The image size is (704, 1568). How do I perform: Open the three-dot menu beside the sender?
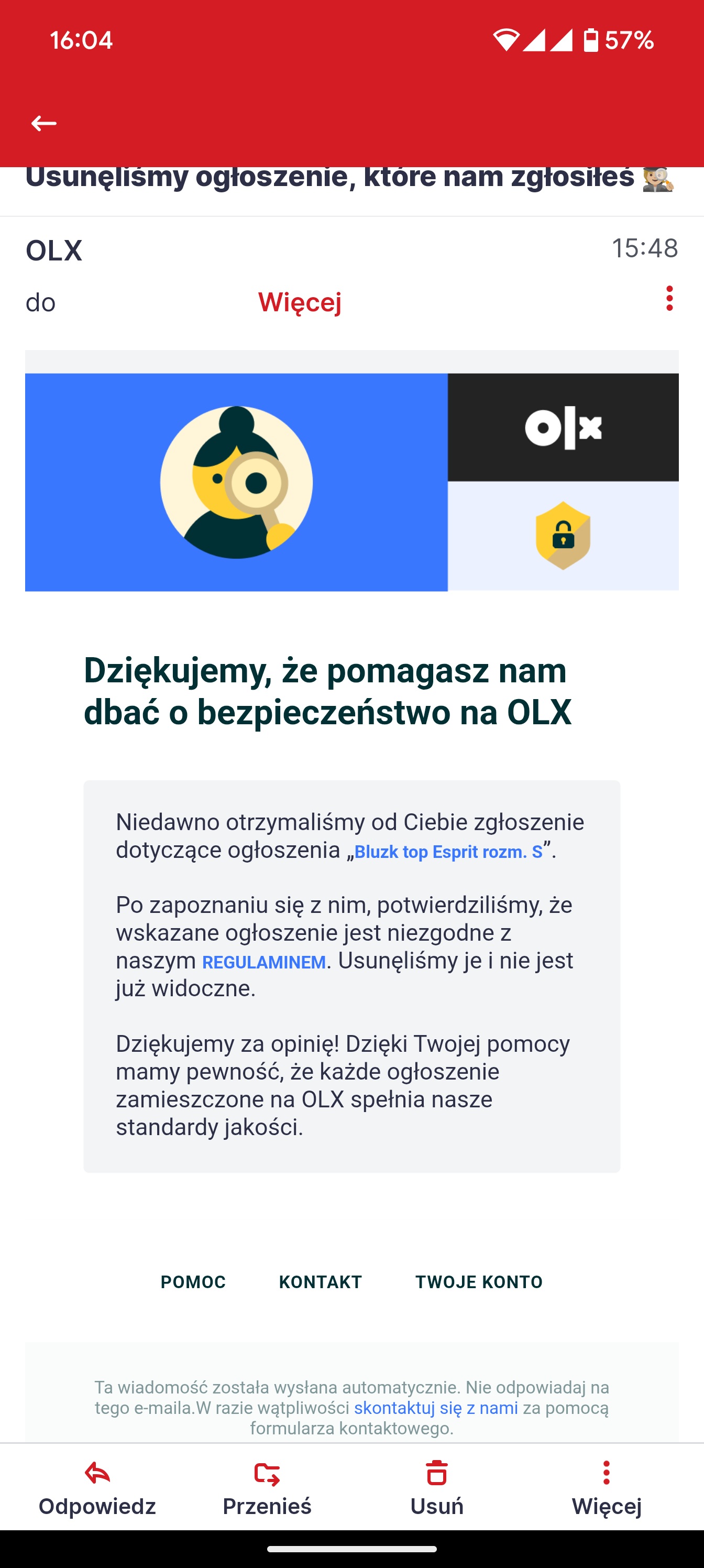point(669,298)
